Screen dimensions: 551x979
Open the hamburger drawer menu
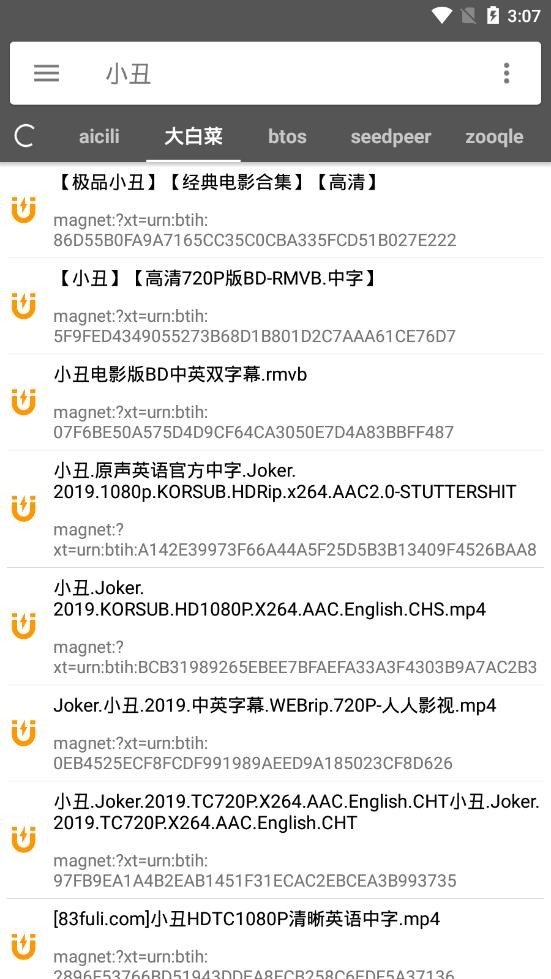point(46,74)
